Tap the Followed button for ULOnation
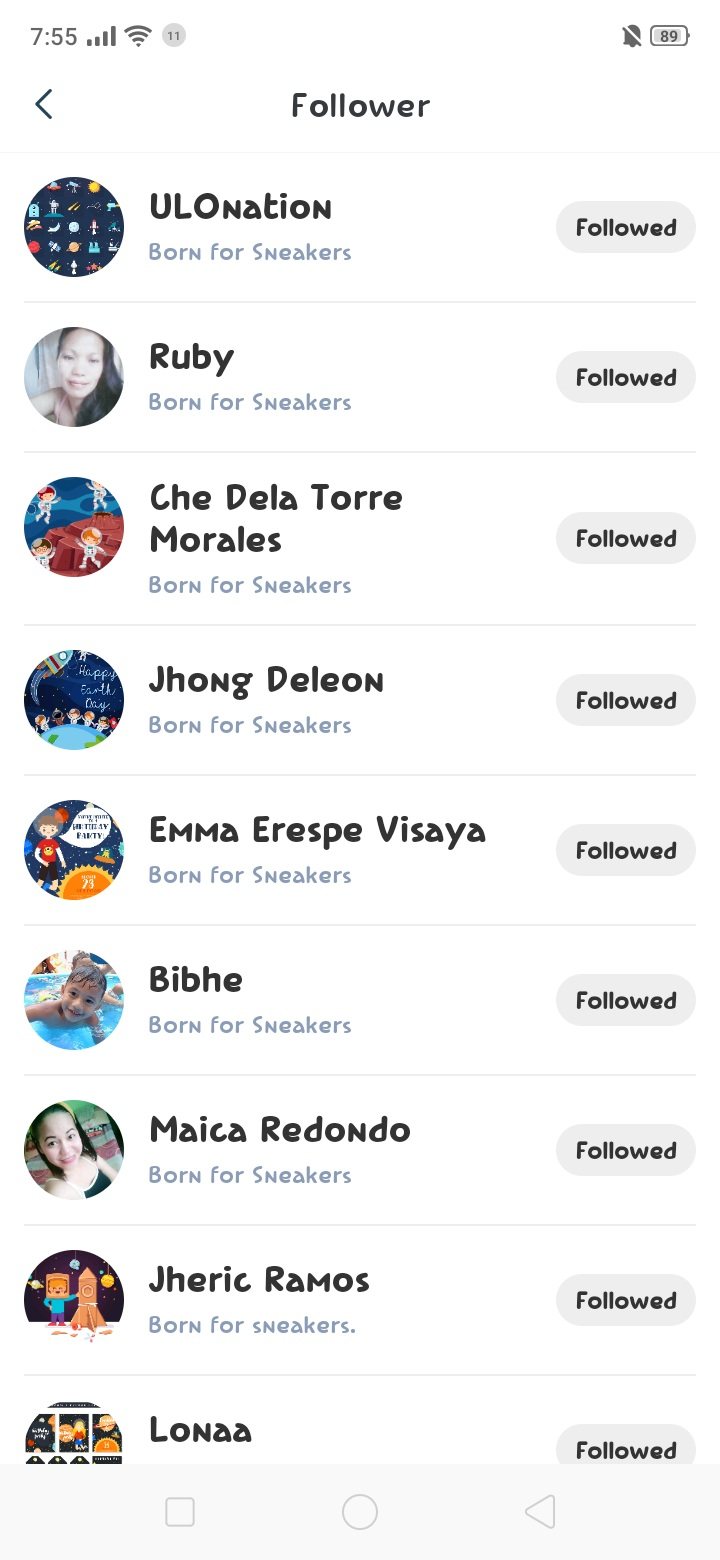This screenshot has width=720, height=1560. click(x=625, y=227)
